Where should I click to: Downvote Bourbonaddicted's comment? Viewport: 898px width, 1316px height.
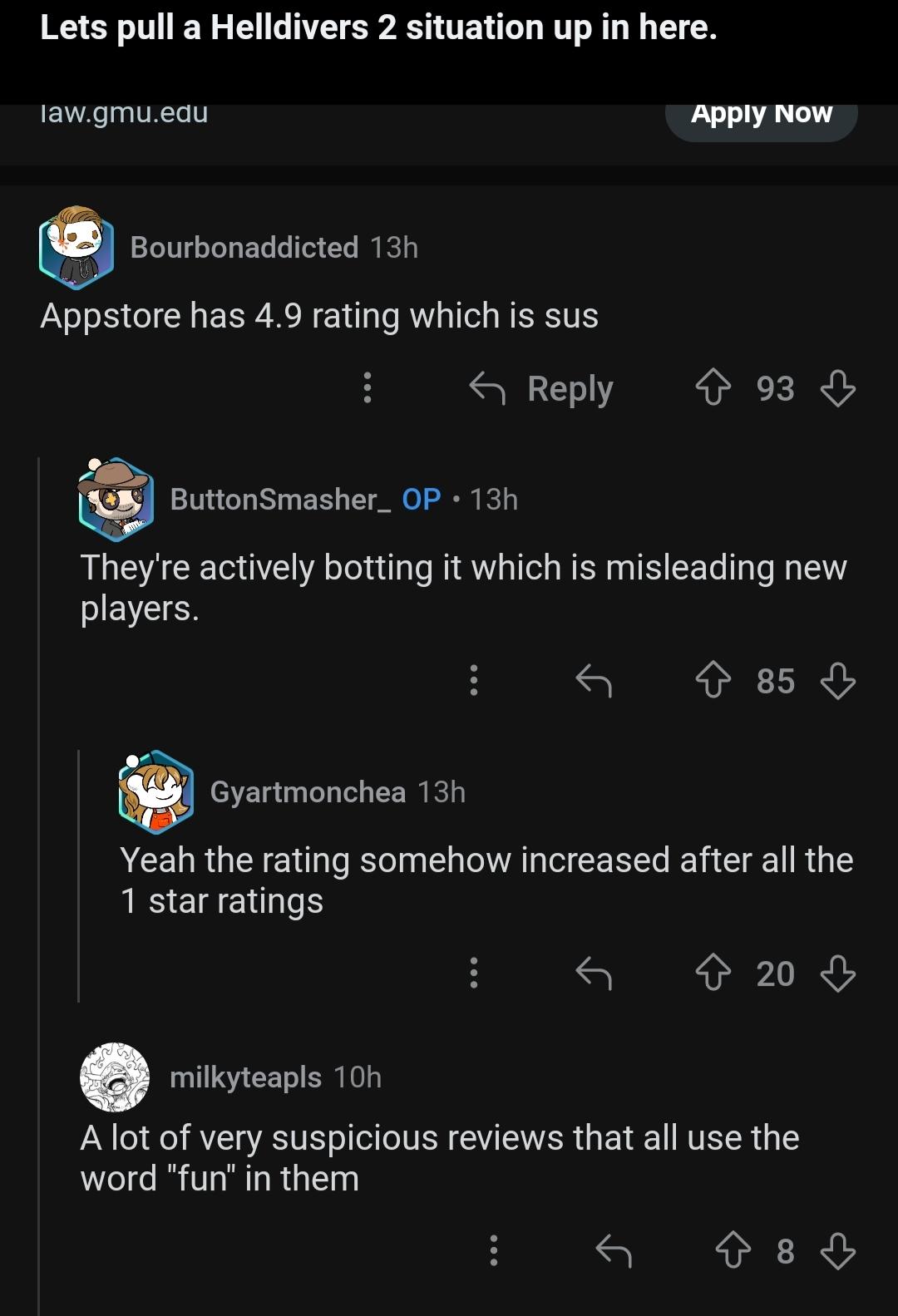[837, 388]
